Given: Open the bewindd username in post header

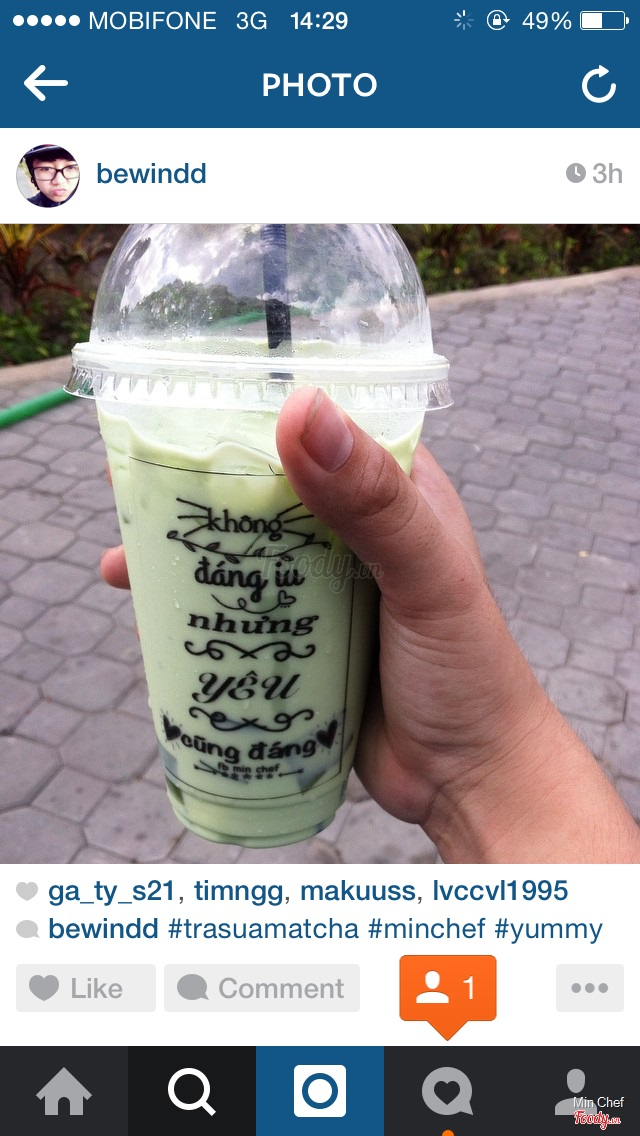Looking at the screenshot, I should coord(151,174).
